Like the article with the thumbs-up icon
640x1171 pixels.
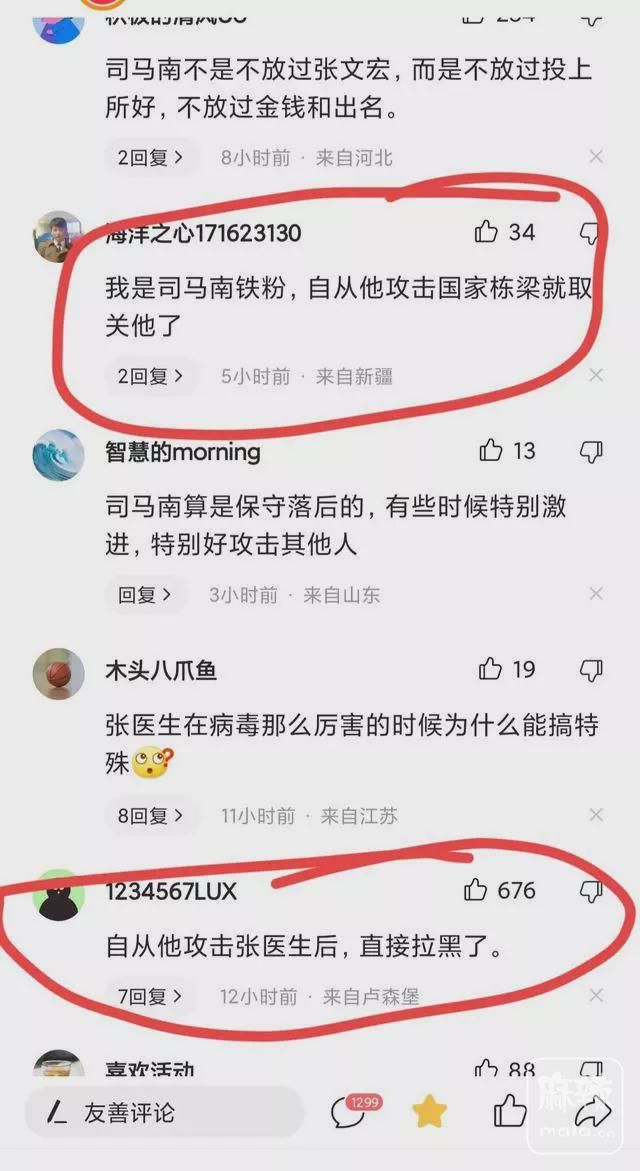click(x=510, y=1111)
